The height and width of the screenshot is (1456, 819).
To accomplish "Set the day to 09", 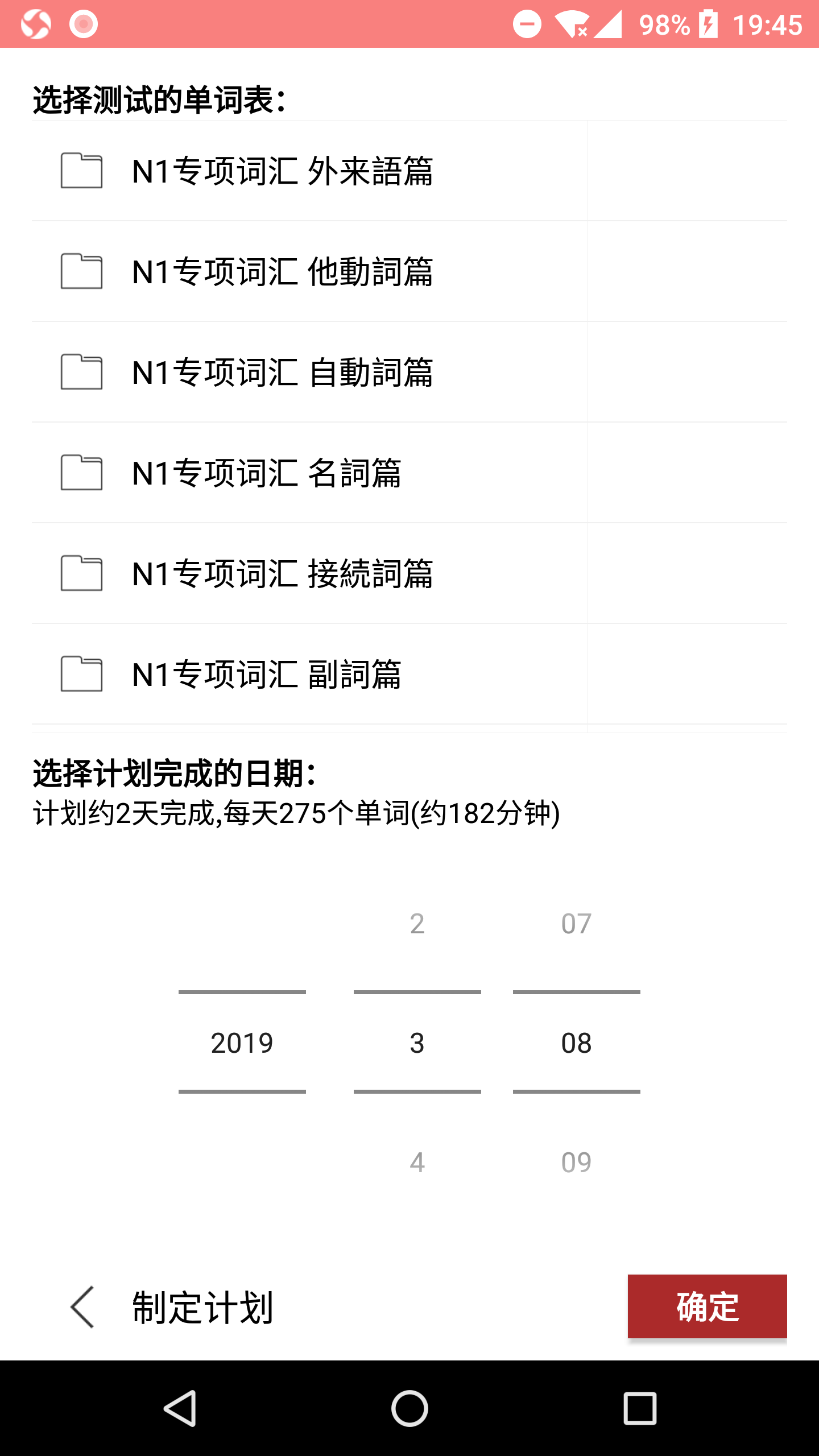I will point(576,1163).
